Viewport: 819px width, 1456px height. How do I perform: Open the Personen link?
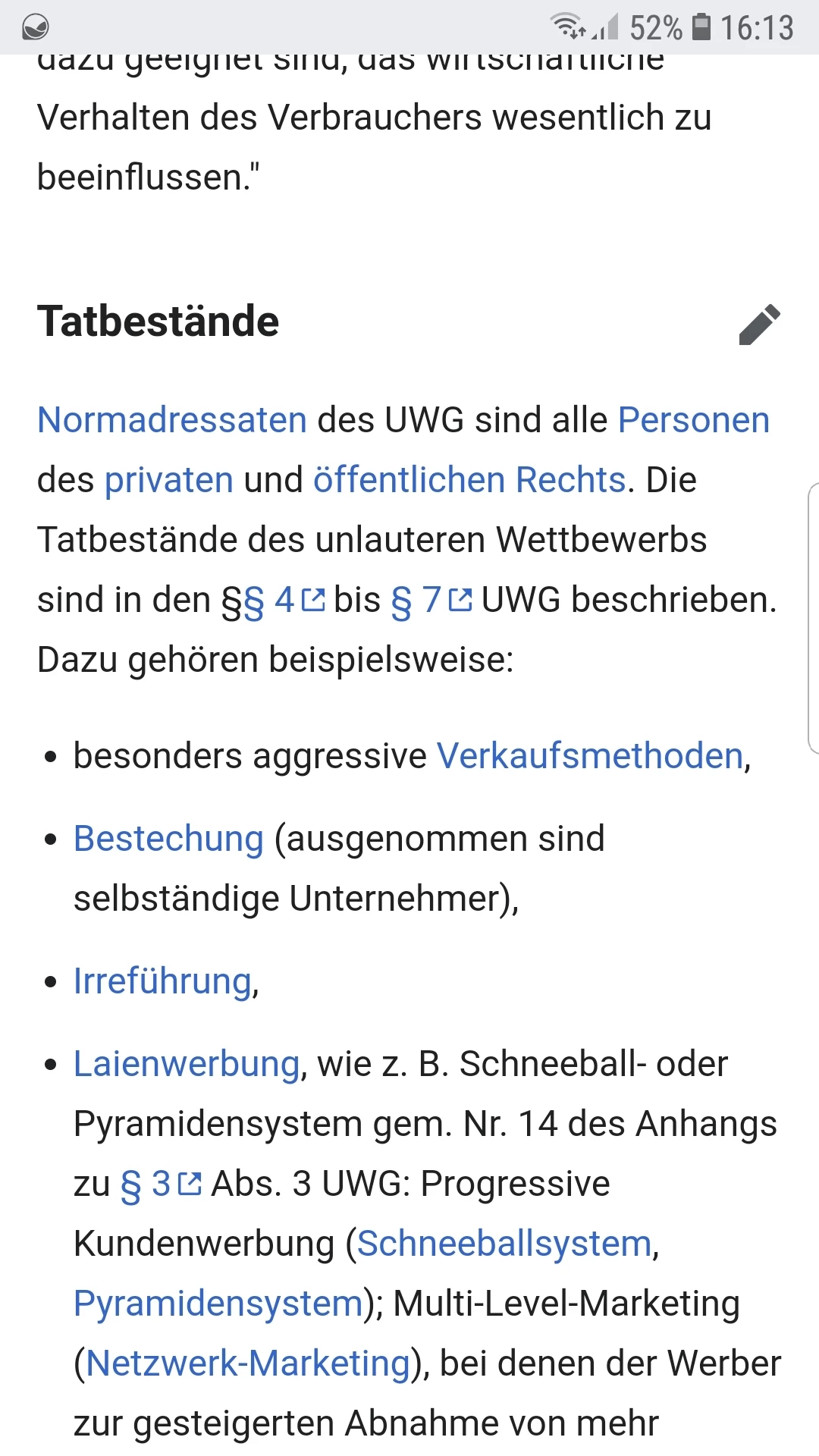pos(693,420)
